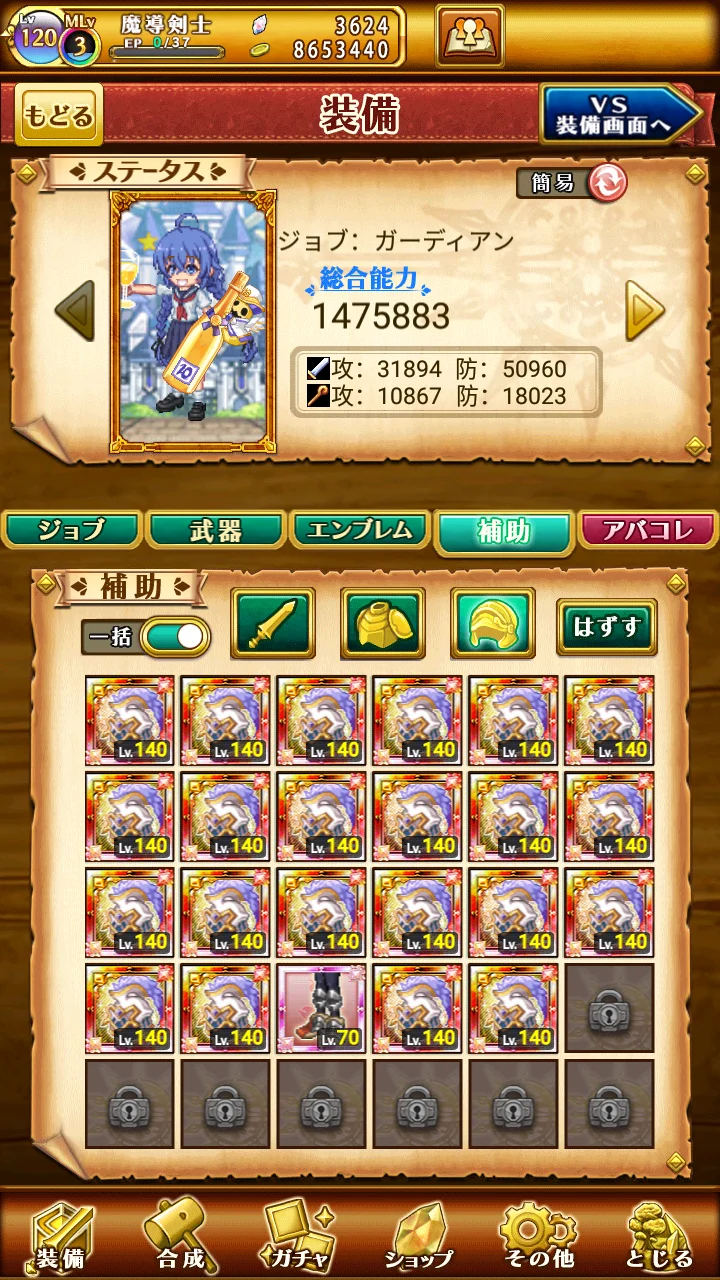
Task: Show next character with right arrow
Action: [x=645, y=311]
